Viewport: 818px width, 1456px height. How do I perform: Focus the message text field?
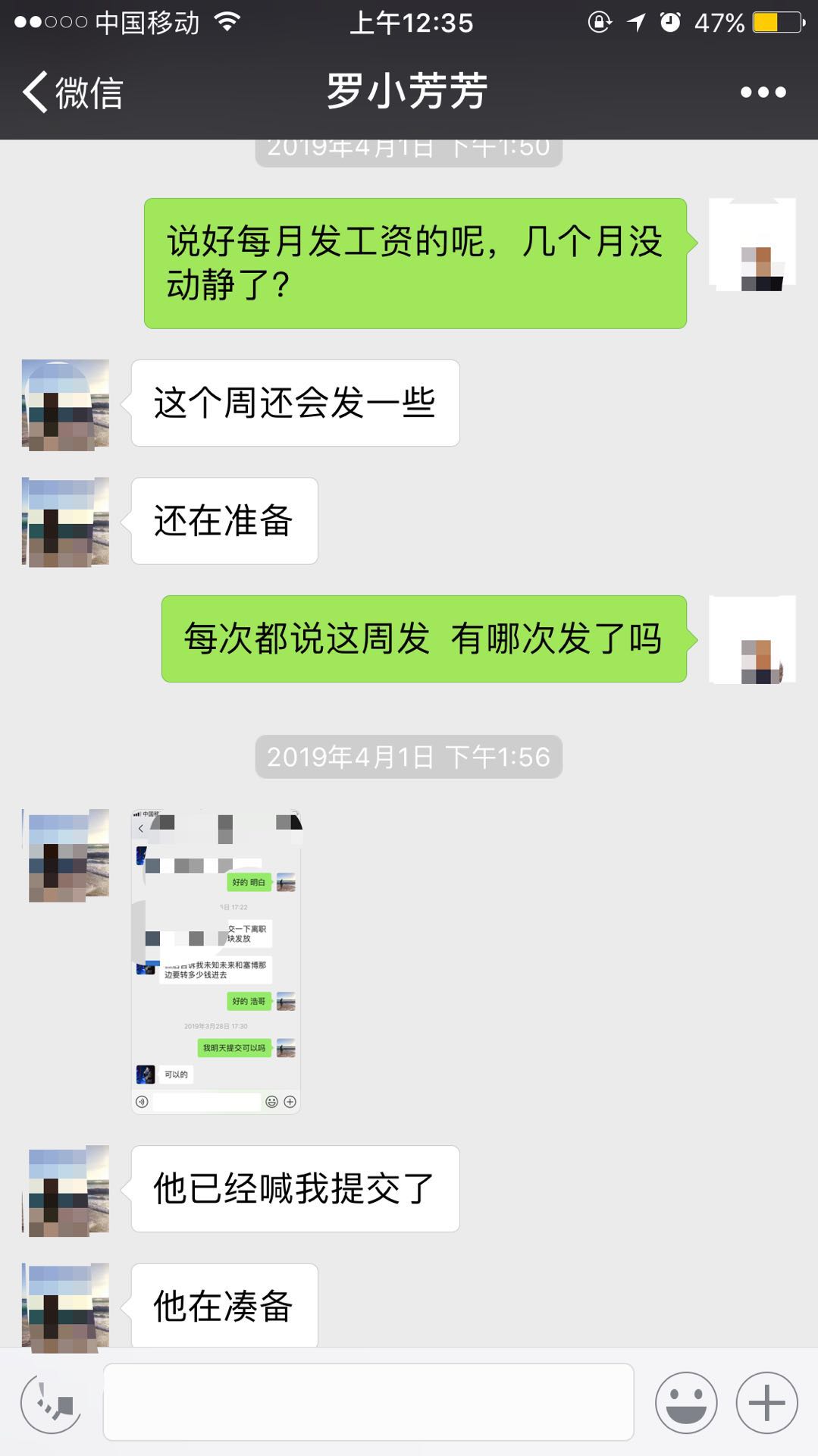(x=368, y=1402)
